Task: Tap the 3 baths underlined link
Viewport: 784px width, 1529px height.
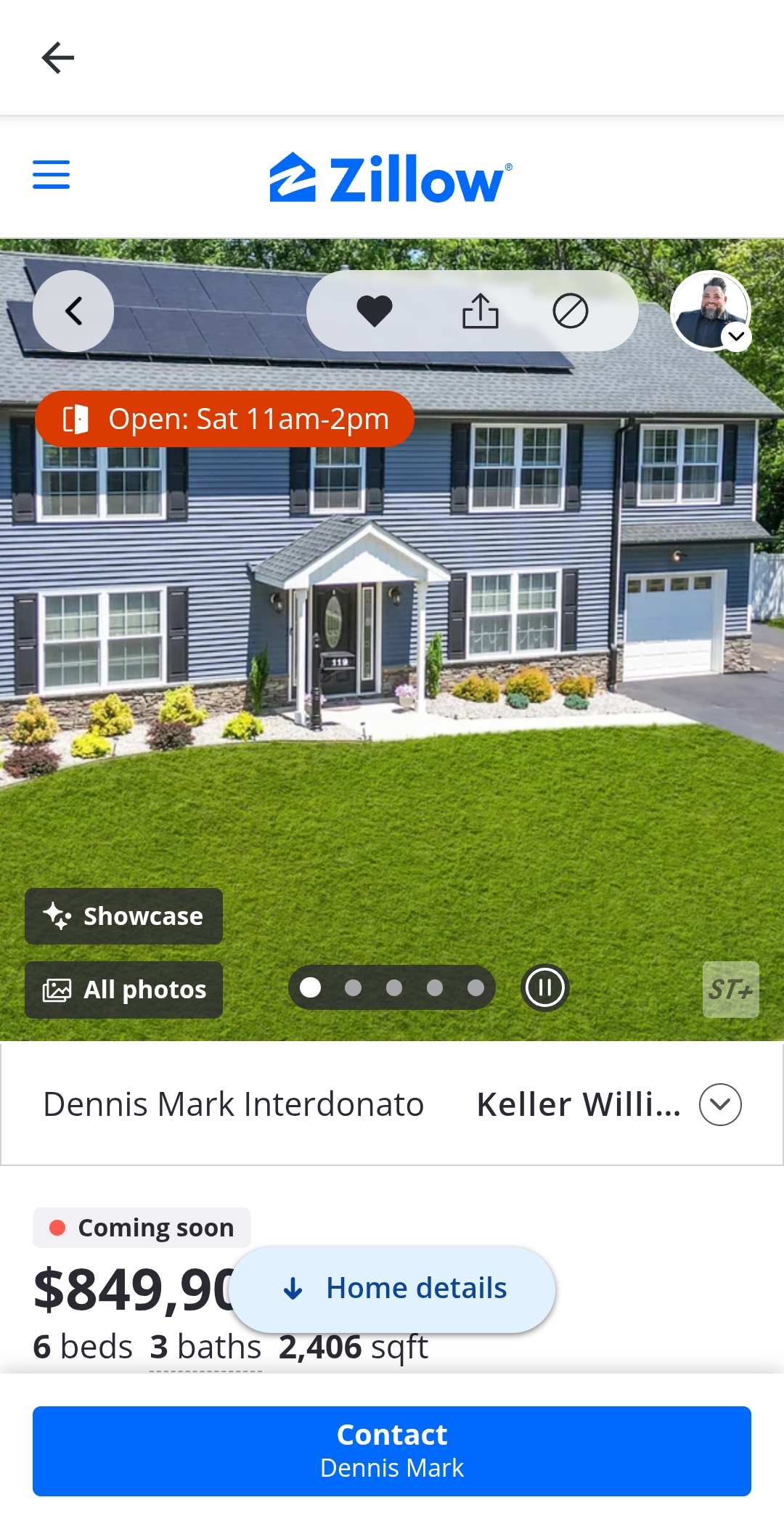Action: pos(205,1347)
